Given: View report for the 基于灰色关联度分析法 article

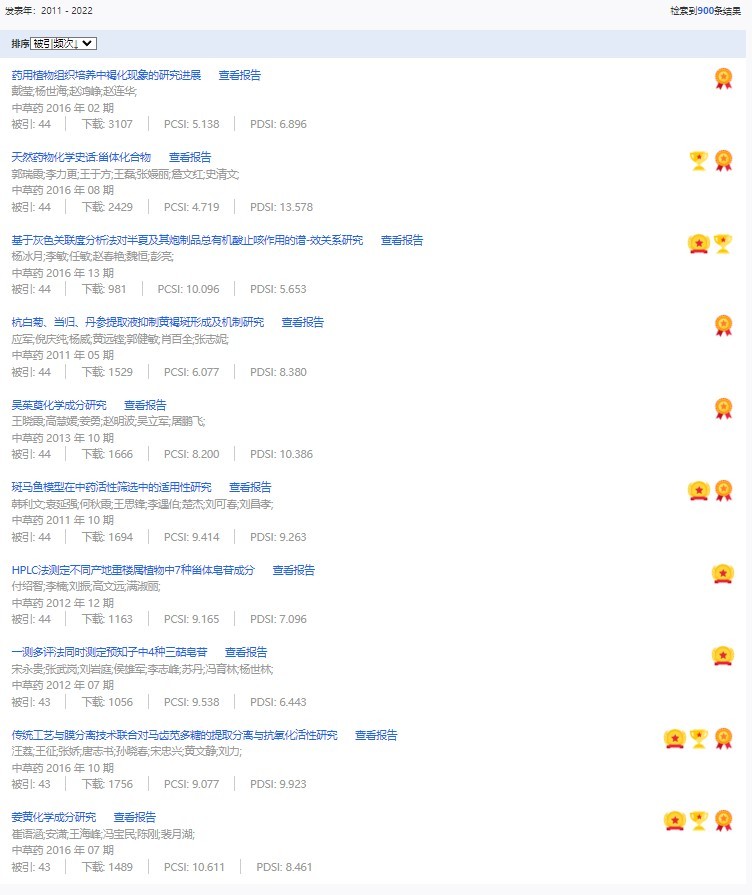Looking at the screenshot, I should [402, 240].
